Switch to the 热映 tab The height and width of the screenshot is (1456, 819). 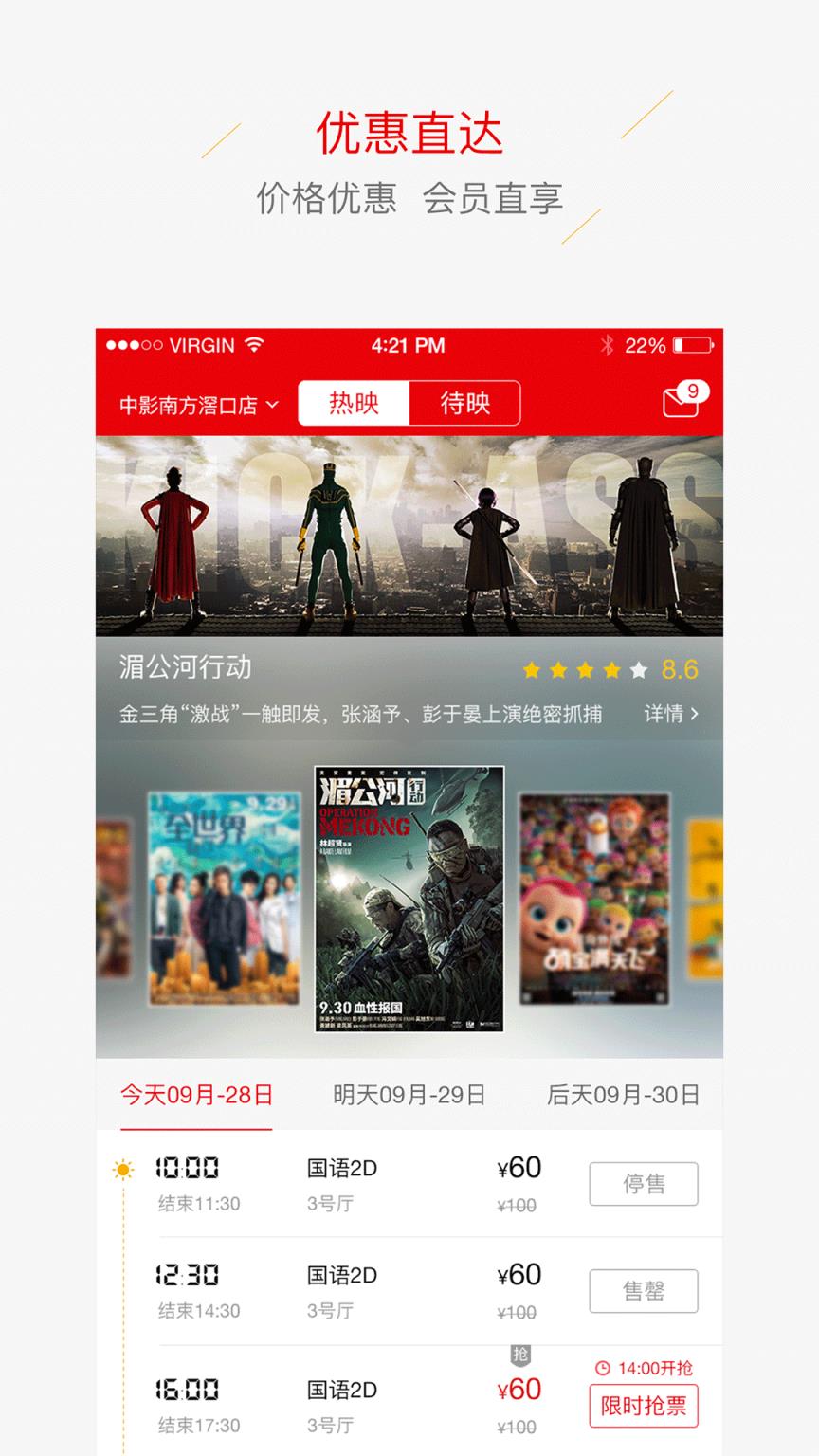tap(354, 403)
